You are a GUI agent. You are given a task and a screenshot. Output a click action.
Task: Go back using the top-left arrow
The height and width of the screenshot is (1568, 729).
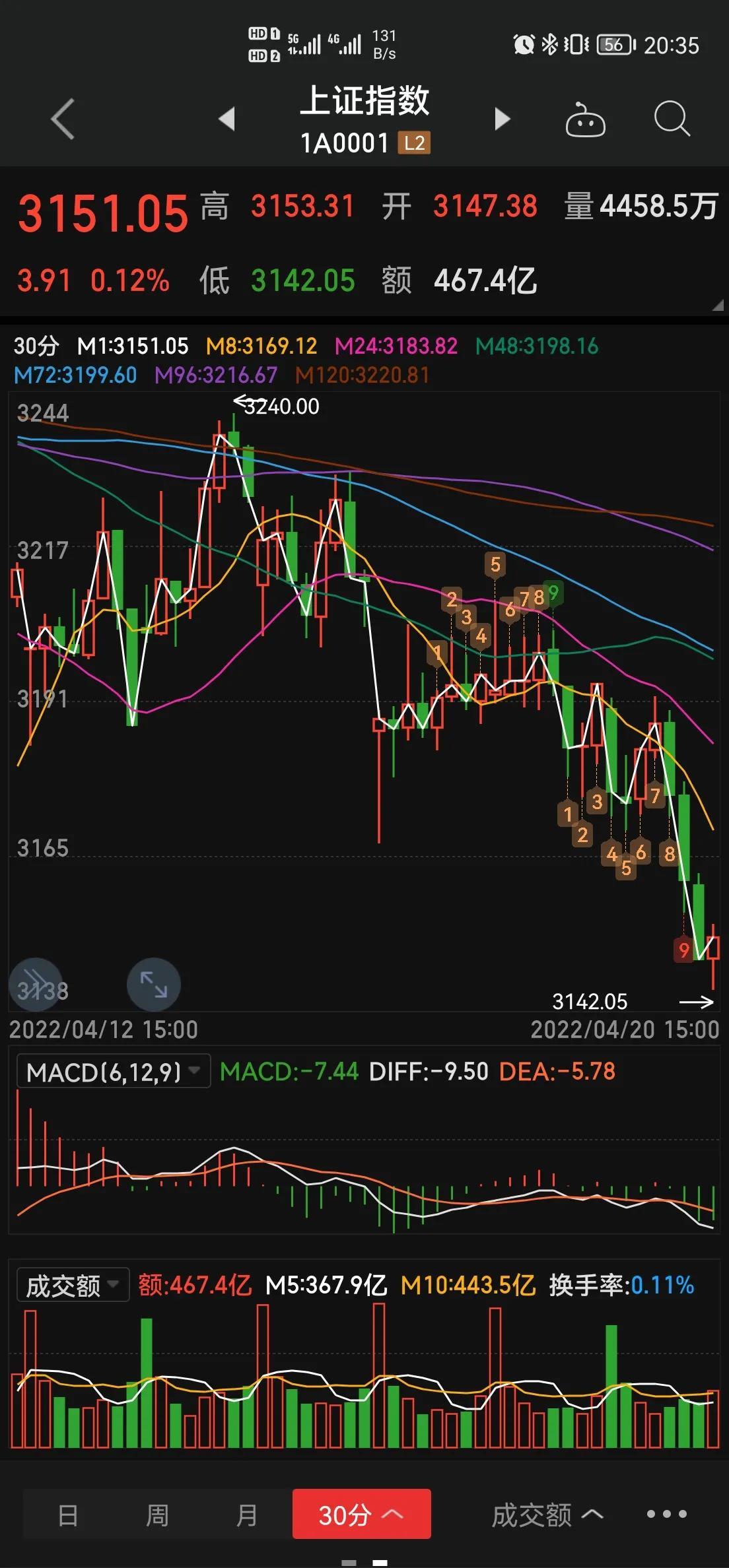tap(63, 119)
